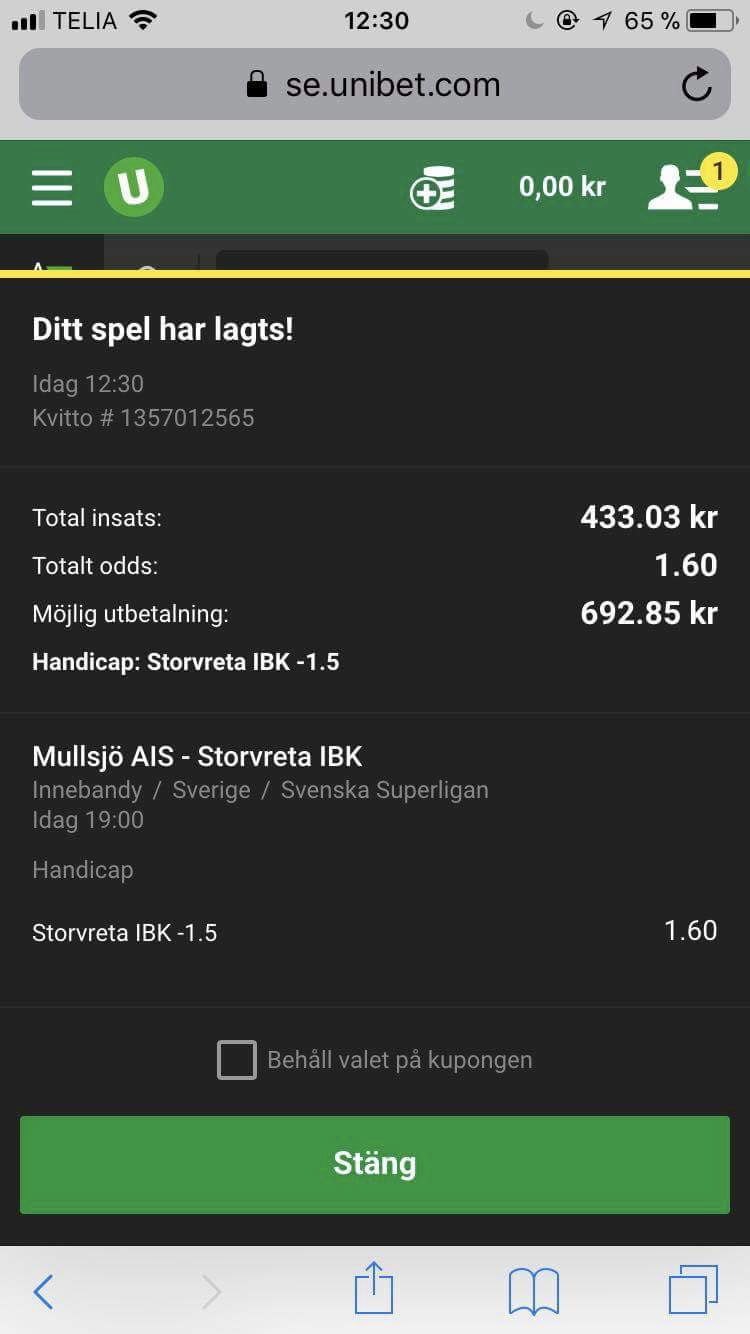Go back in Safari
This screenshot has width=750, height=1334.
pyautogui.click(x=43, y=1292)
